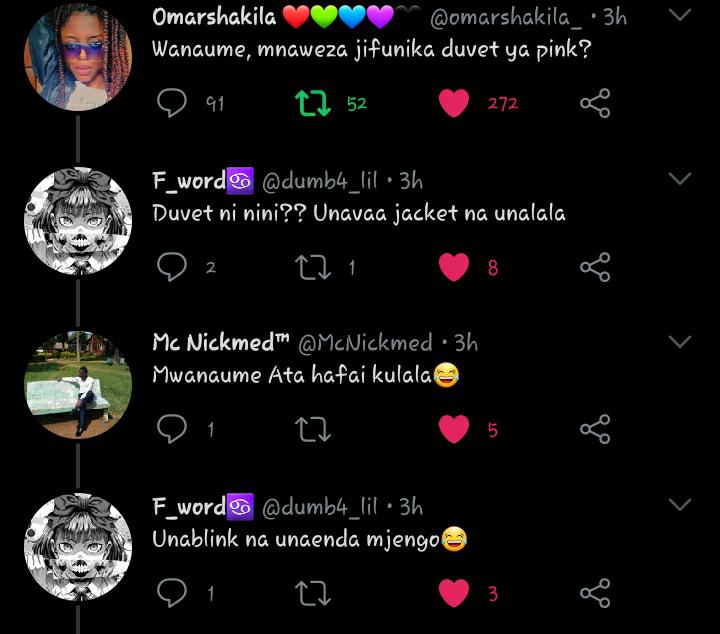Tap heart on Mc Nickmed's tweet
720x634 pixels.
pyautogui.click(x=454, y=429)
